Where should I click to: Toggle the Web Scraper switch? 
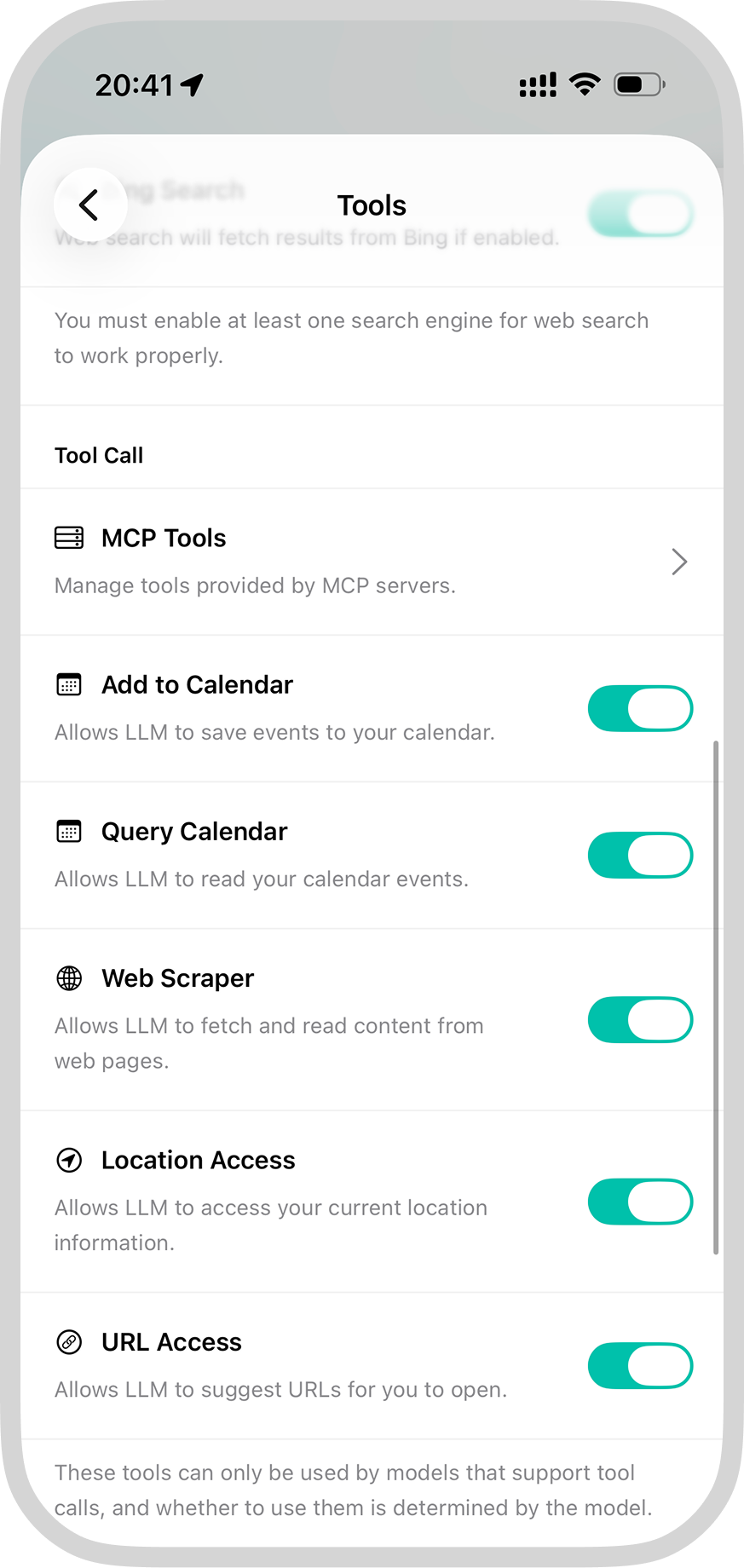pos(640,1019)
